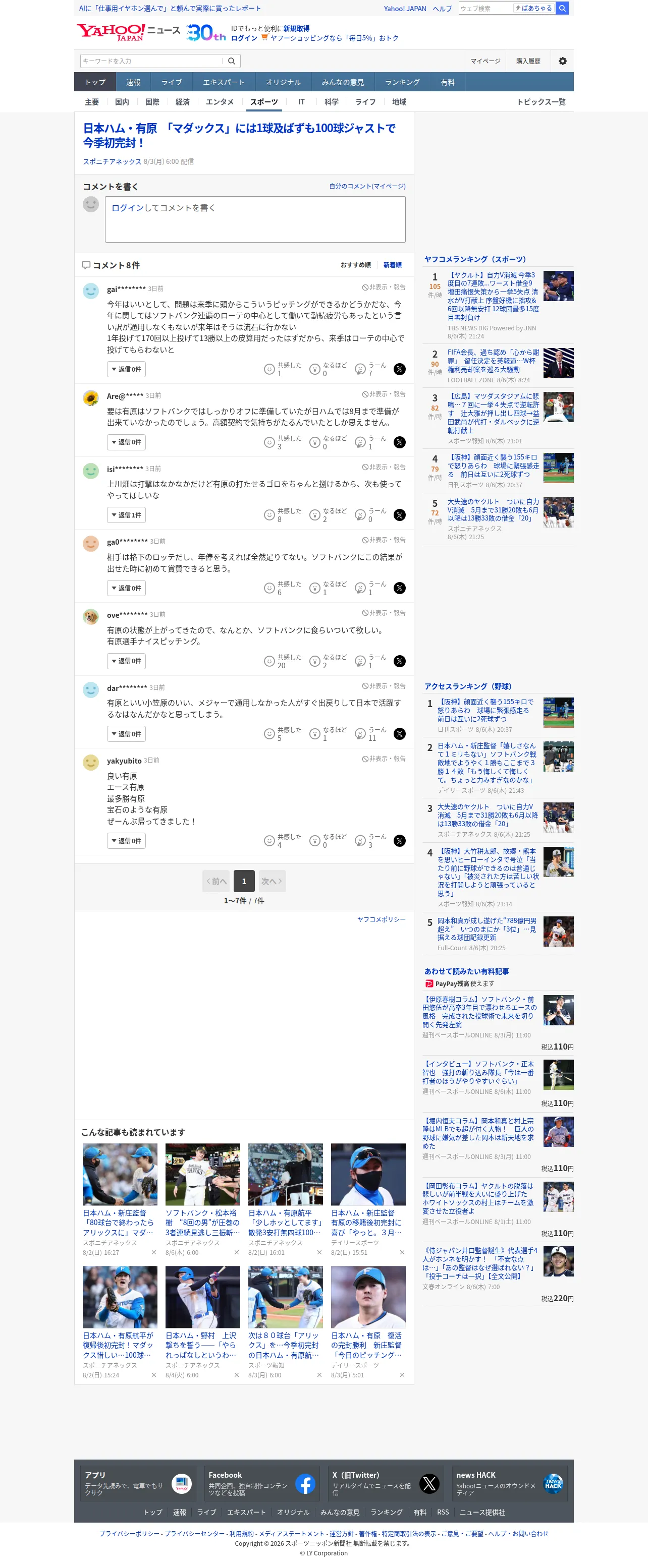
Task: Report dar's comment via 非表示・報告
Action: [x=384, y=686]
